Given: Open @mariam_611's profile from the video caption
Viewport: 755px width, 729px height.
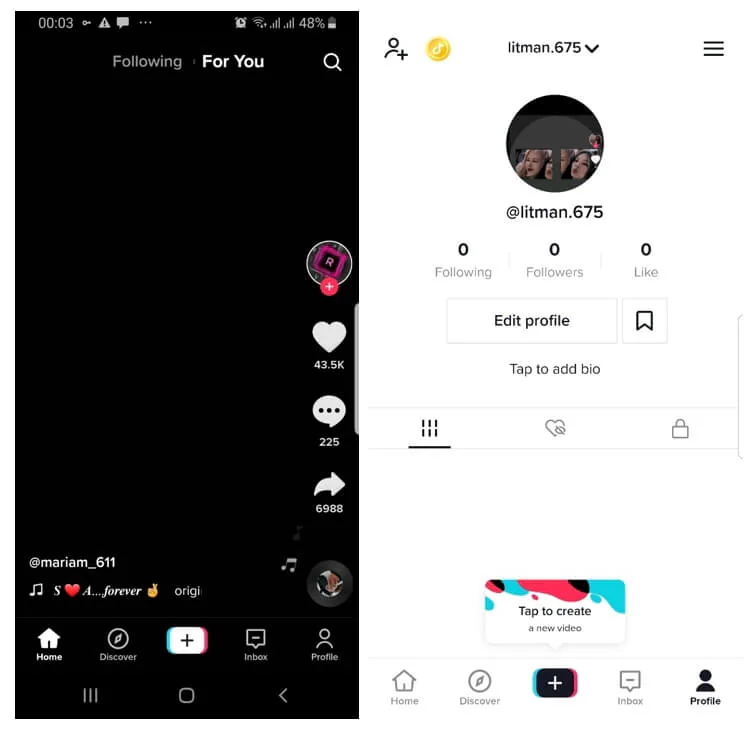Looking at the screenshot, I should click(x=72, y=562).
